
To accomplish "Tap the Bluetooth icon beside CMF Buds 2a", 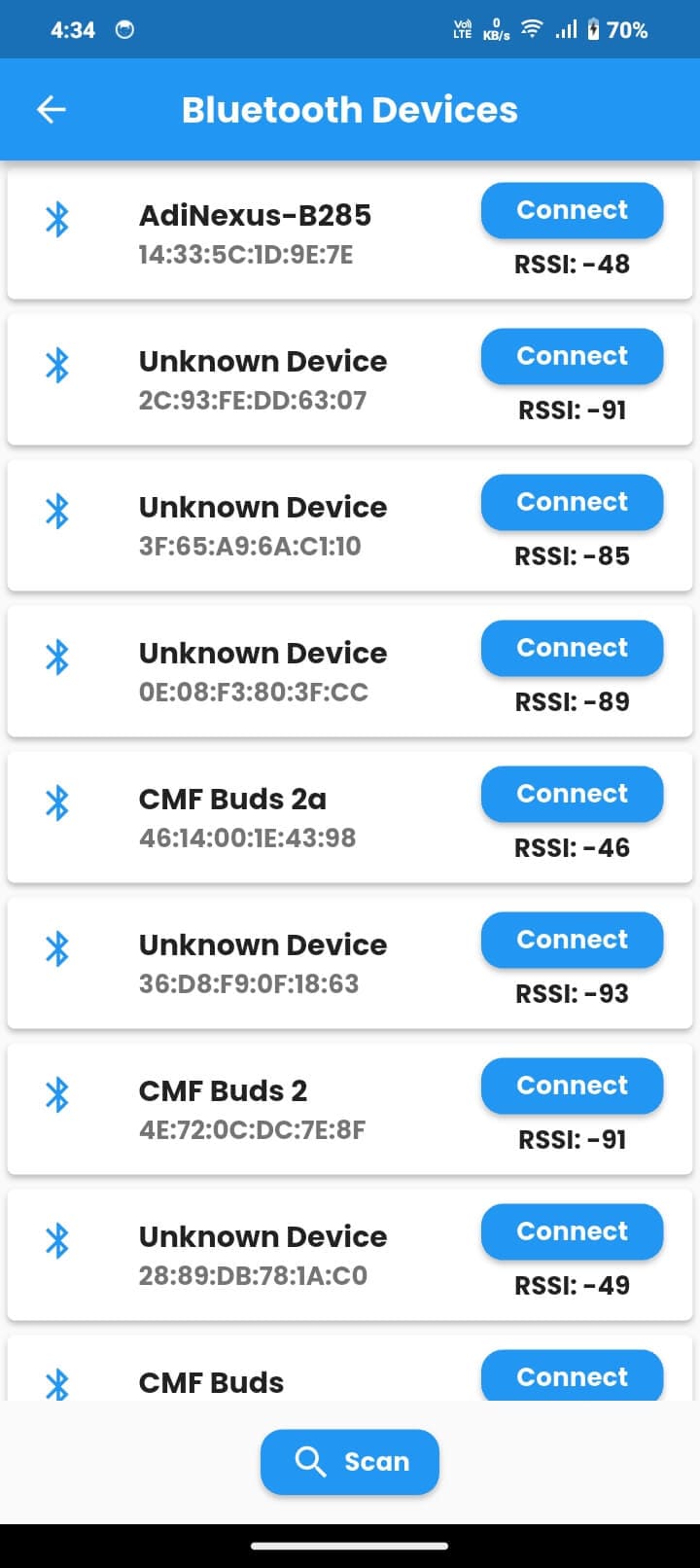I will (59, 803).
